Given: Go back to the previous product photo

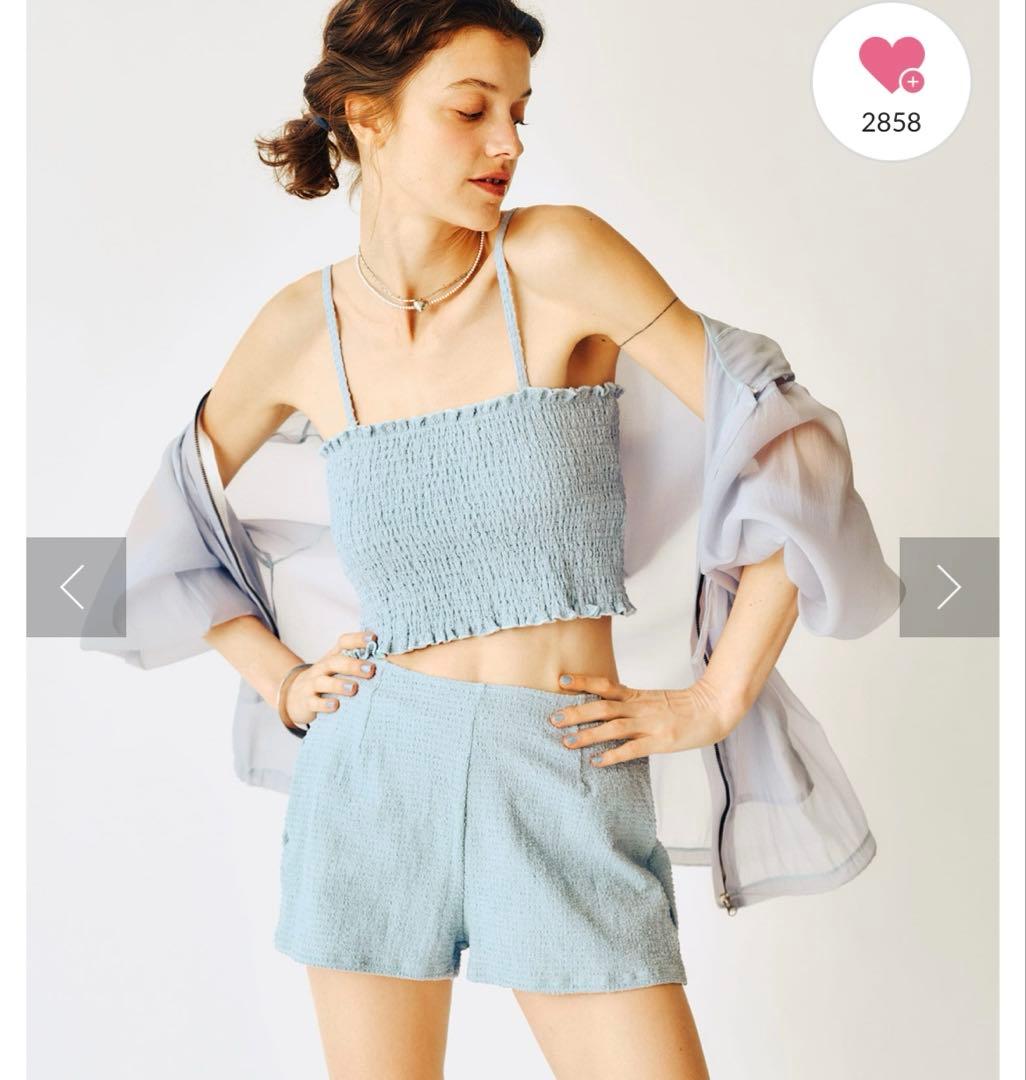Looking at the screenshot, I should click(75, 587).
